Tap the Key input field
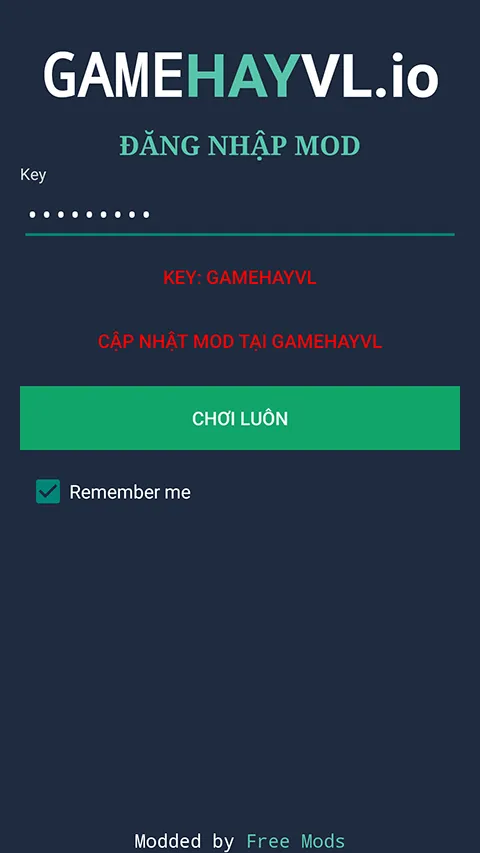The image size is (480, 853). (239, 215)
